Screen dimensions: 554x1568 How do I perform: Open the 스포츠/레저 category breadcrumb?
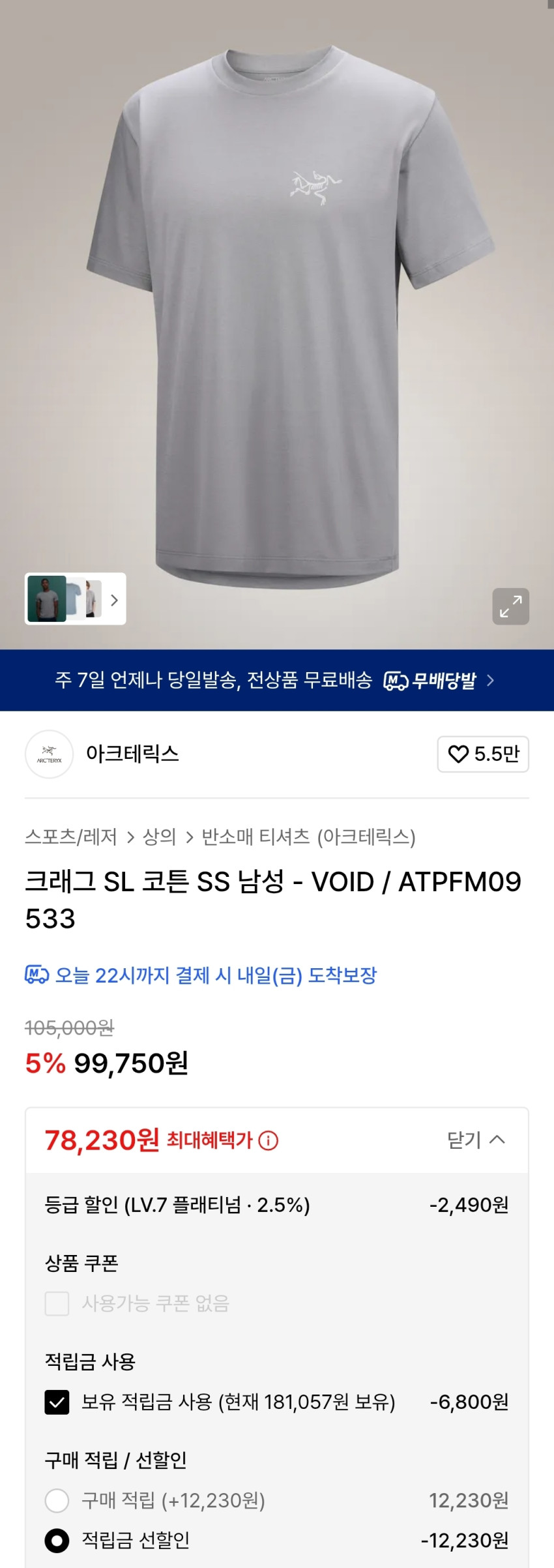[71, 836]
